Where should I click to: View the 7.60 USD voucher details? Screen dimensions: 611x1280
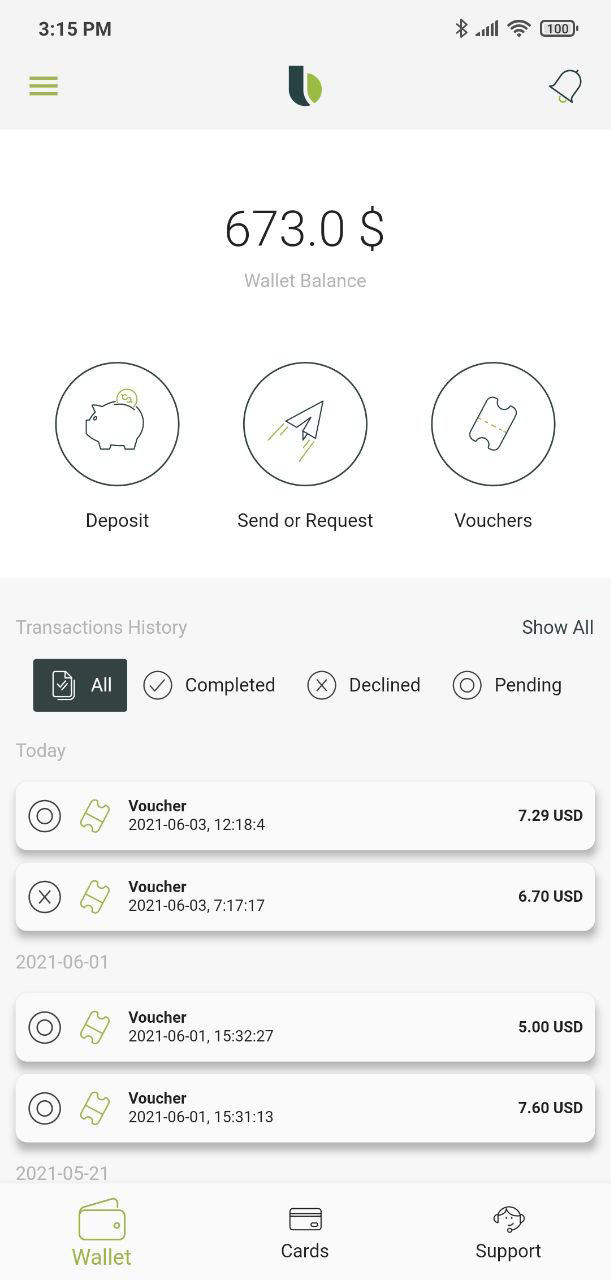point(305,1108)
